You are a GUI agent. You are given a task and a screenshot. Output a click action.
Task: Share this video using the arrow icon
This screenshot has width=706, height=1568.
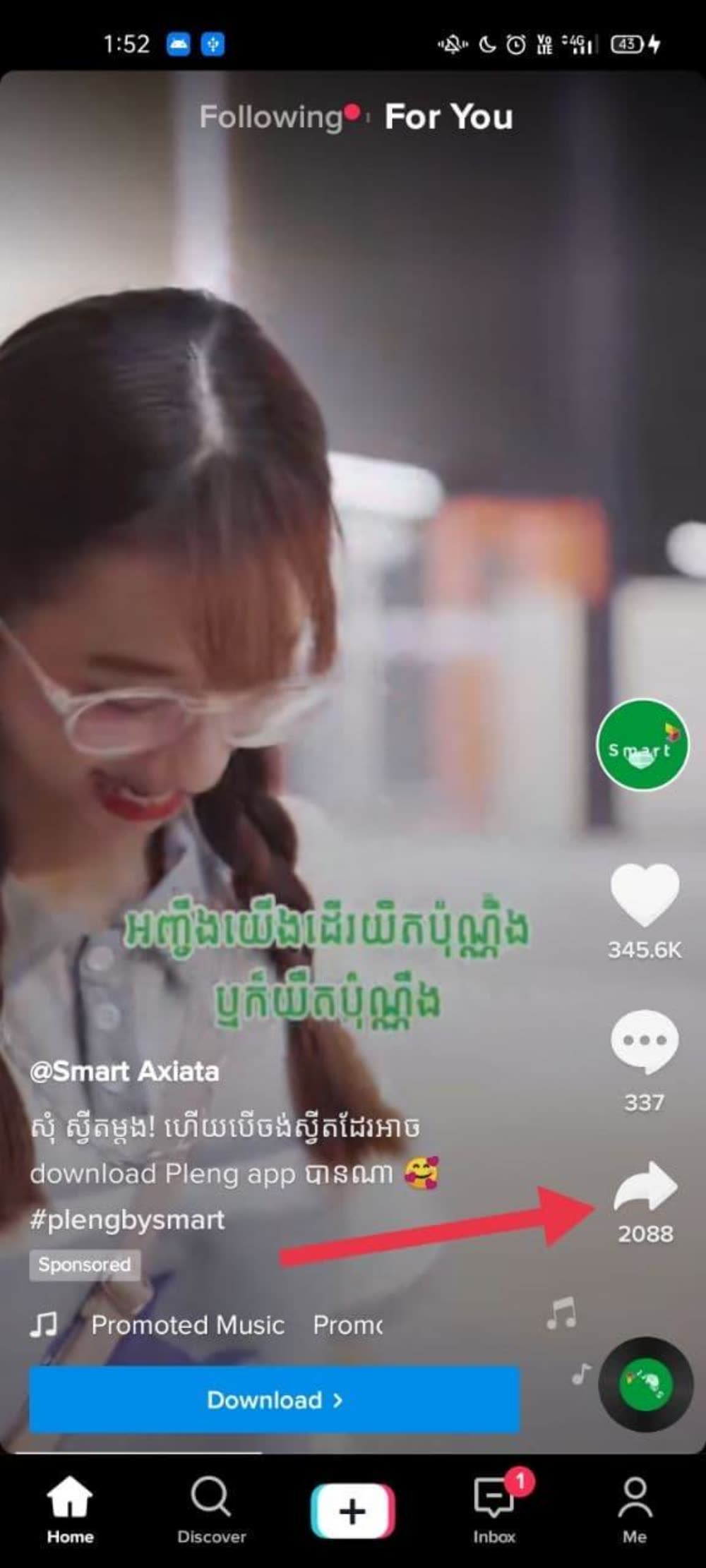tap(645, 1187)
